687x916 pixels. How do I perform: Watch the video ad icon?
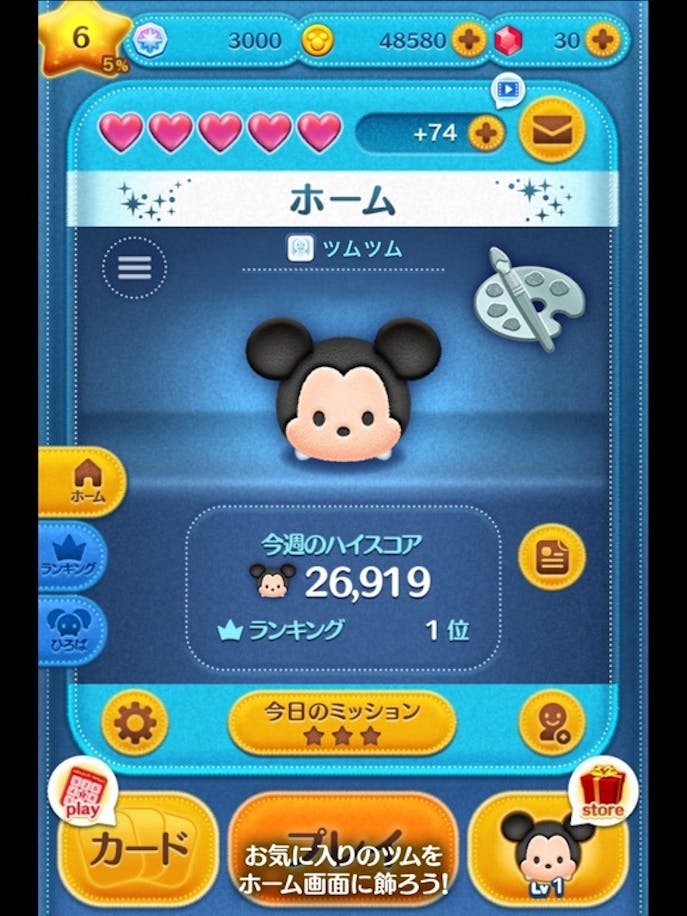508,91
